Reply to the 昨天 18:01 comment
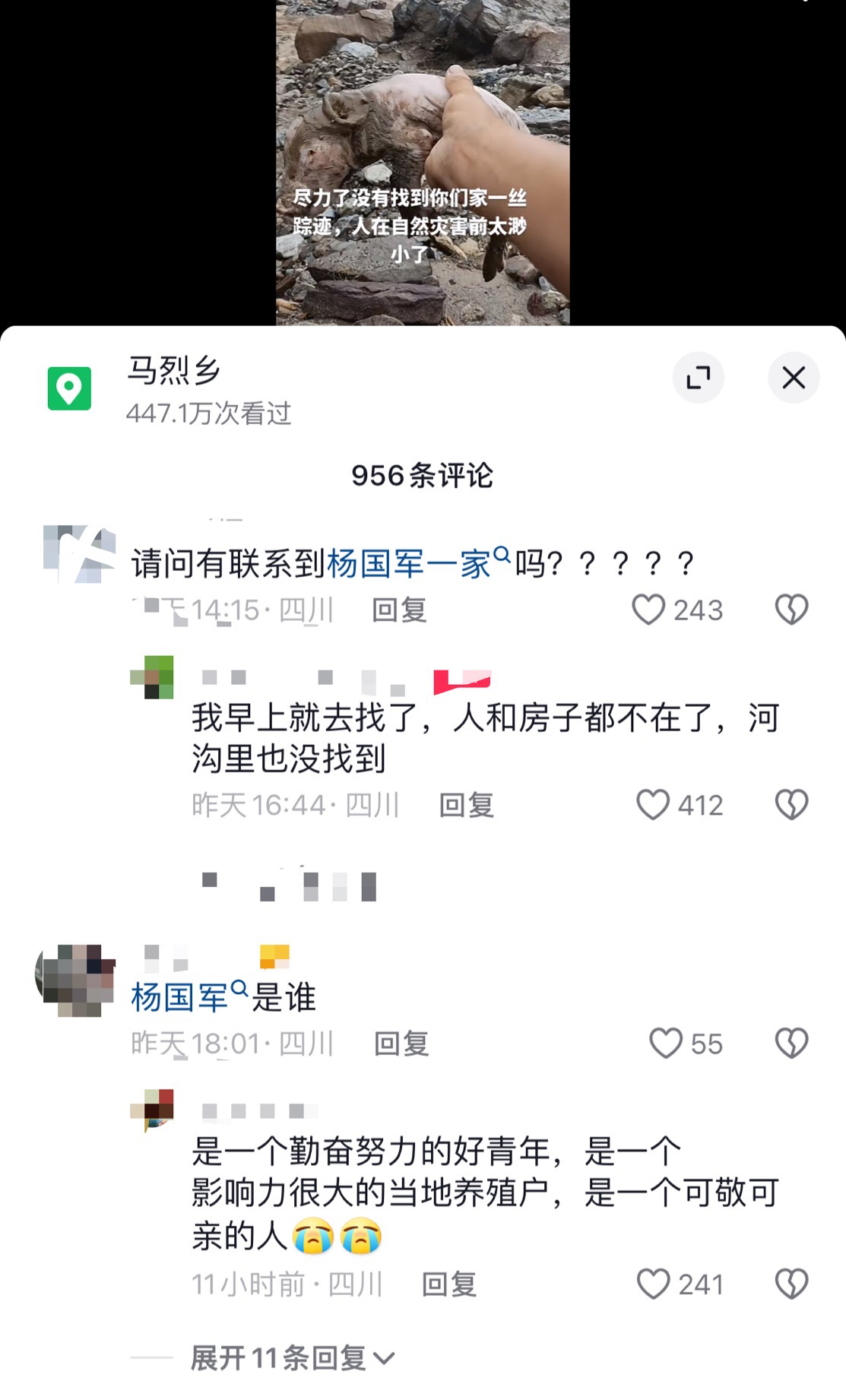This screenshot has width=846, height=1400. pyautogui.click(x=402, y=1044)
